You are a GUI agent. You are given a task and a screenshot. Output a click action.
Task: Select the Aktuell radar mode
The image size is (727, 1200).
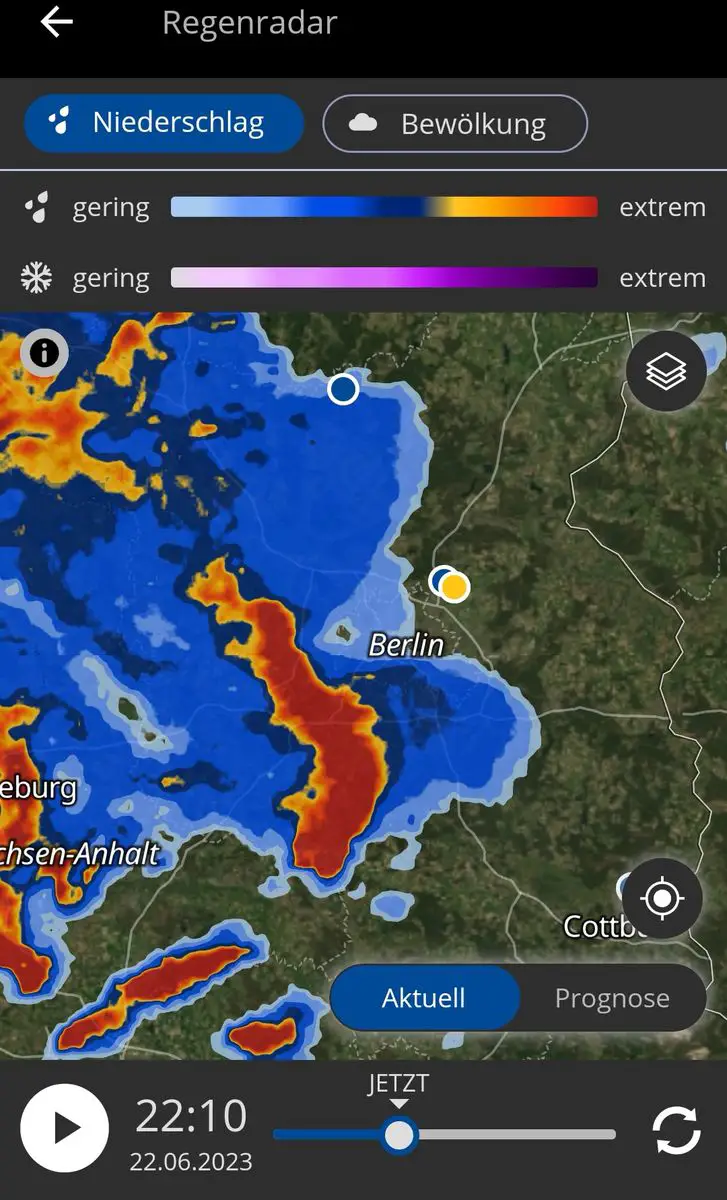(424, 997)
